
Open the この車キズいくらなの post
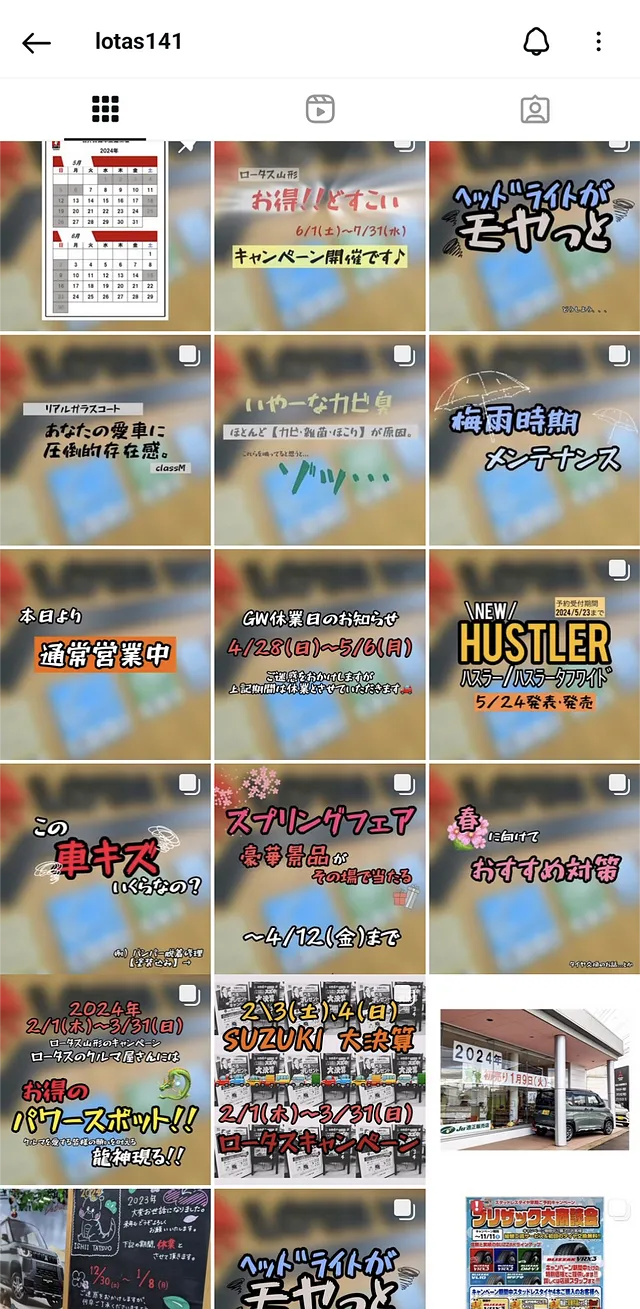tap(105, 868)
